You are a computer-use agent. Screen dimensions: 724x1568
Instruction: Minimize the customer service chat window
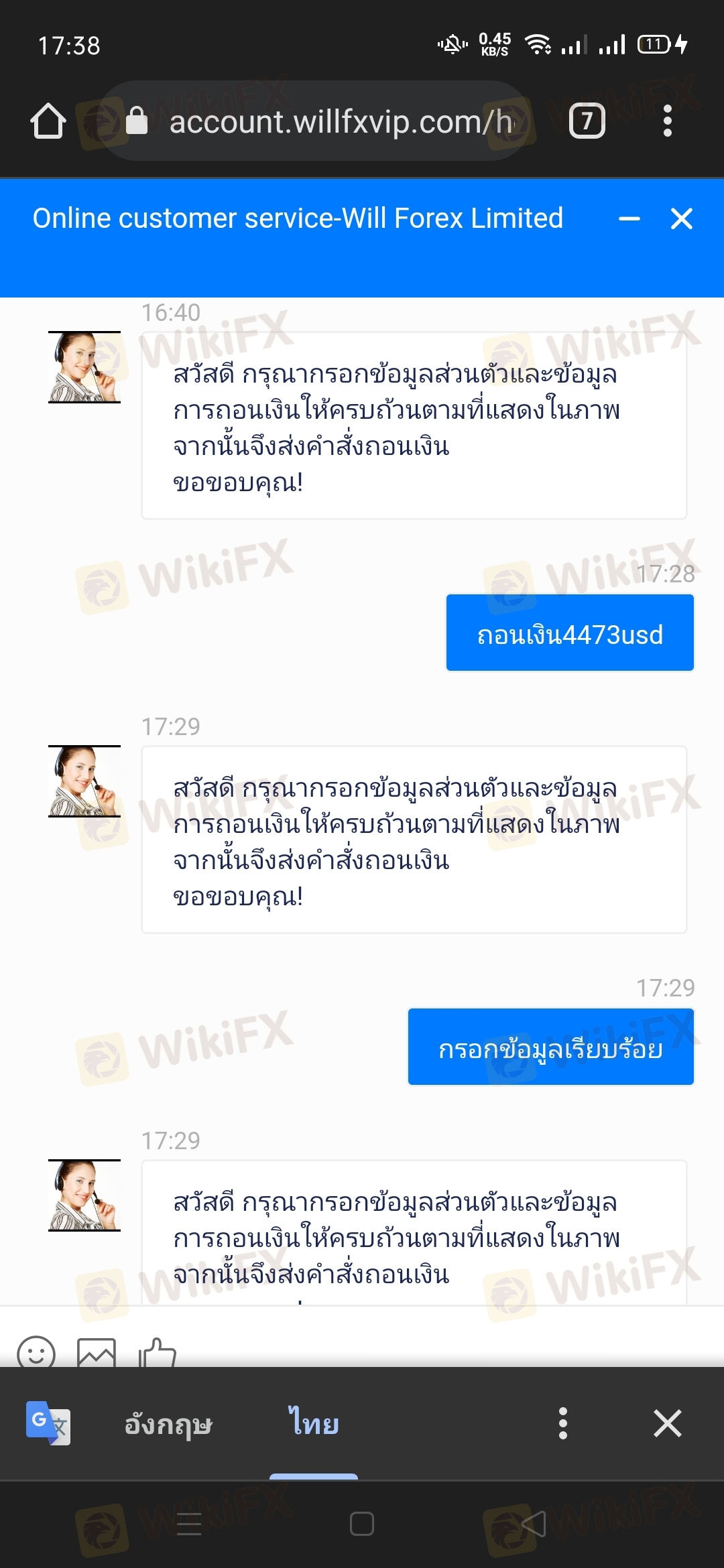coord(629,218)
